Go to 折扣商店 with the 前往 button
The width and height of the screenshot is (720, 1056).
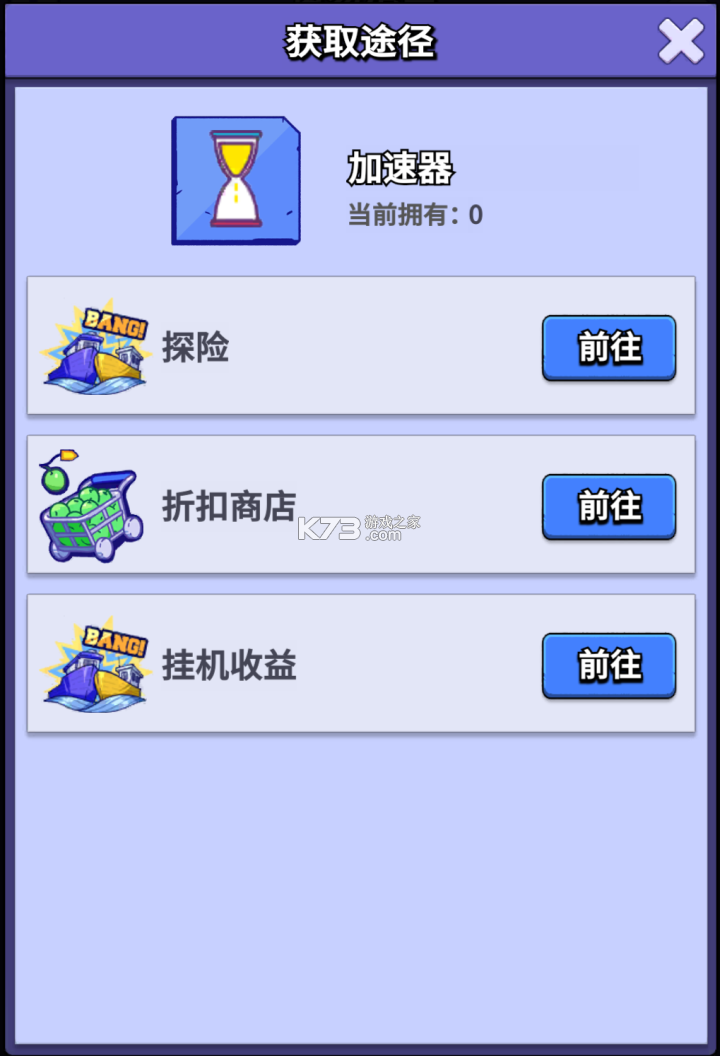(x=609, y=507)
